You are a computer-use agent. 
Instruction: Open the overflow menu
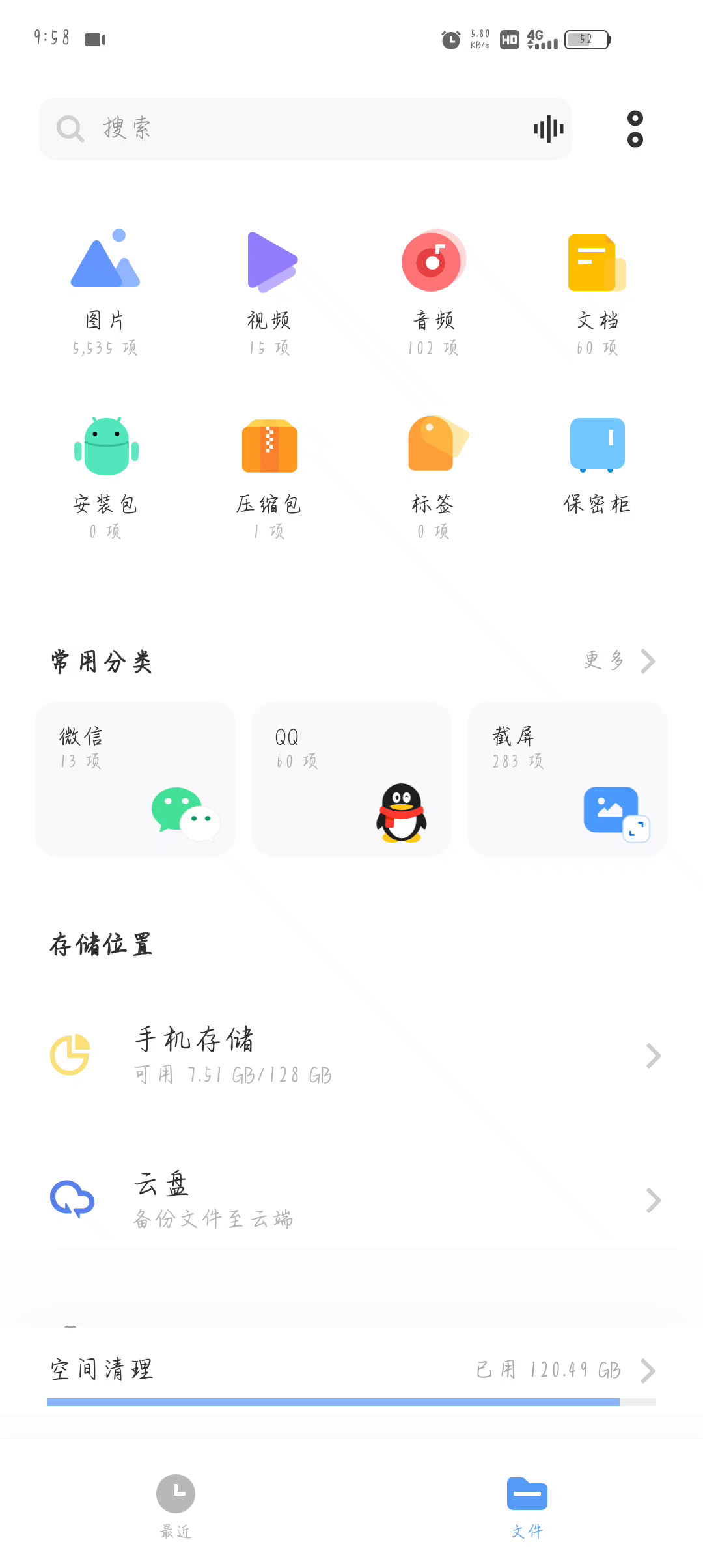[x=635, y=128]
